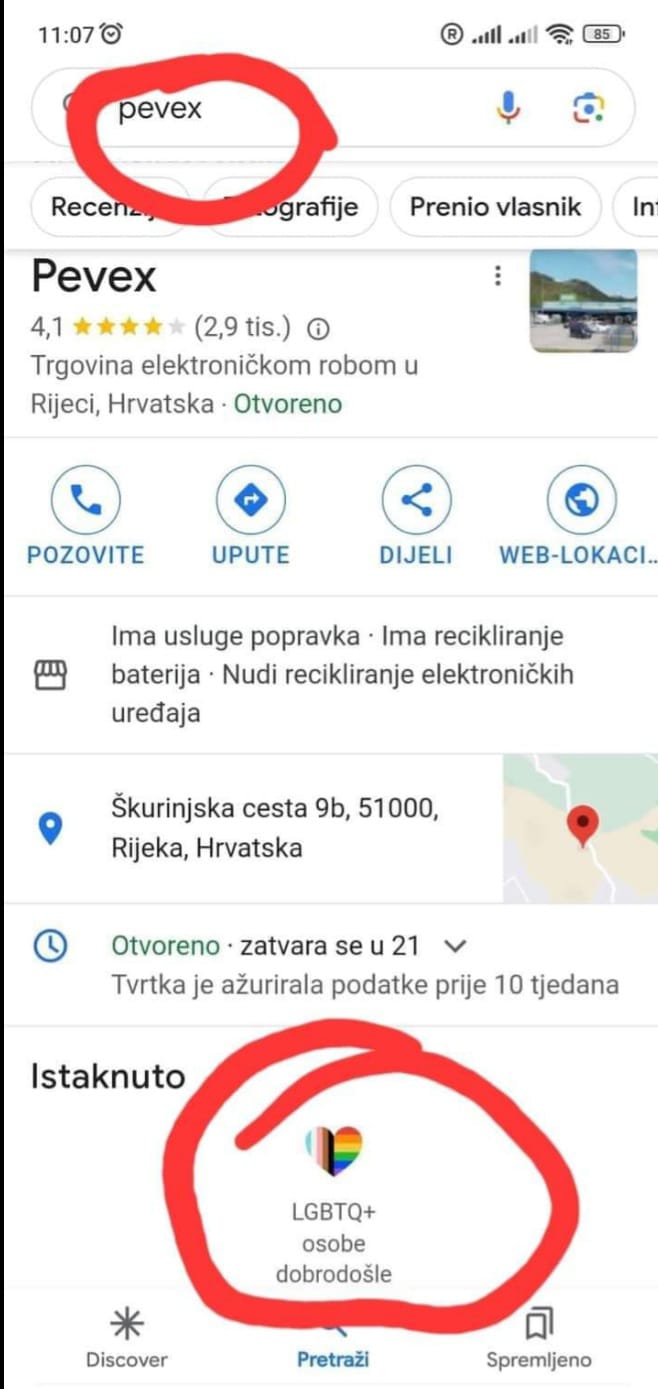The height and width of the screenshot is (1389, 658).
Task: Tap the info icon beside the rating
Action: pyautogui.click(x=319, y=328)
